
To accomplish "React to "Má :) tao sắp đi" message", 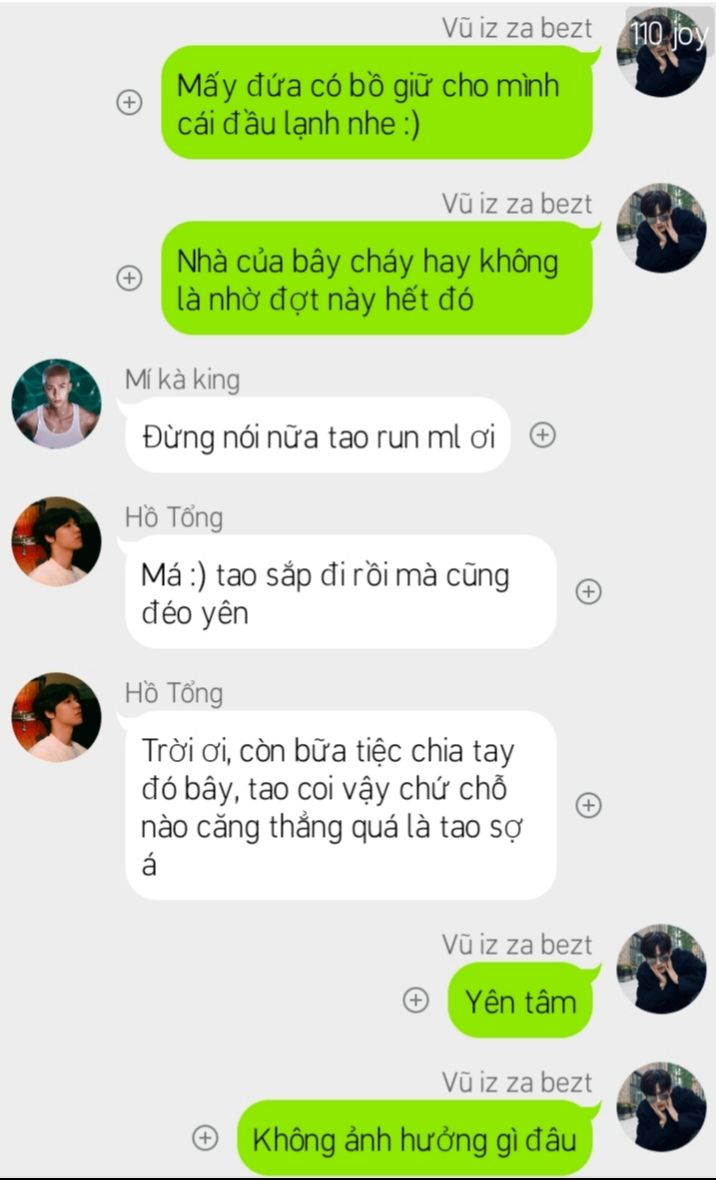I will [589, 592].
